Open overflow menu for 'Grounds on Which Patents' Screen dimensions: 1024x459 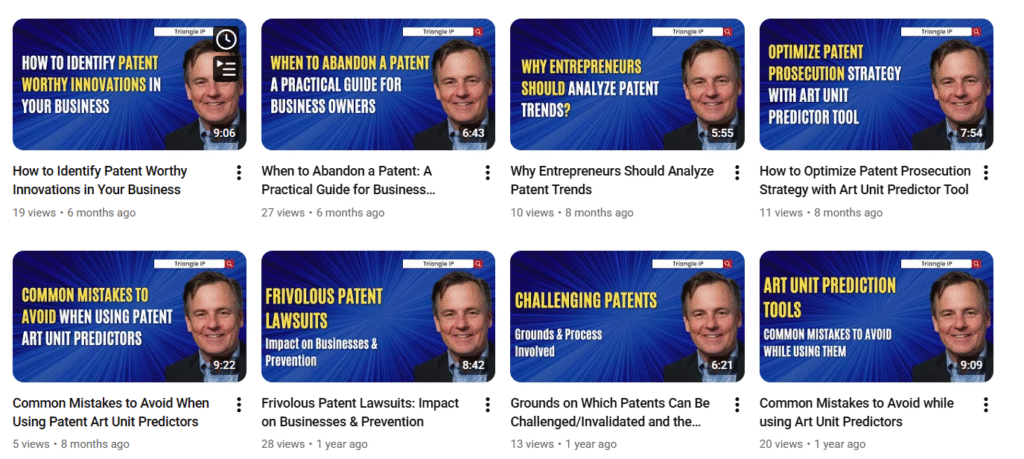tap(737, 405)
